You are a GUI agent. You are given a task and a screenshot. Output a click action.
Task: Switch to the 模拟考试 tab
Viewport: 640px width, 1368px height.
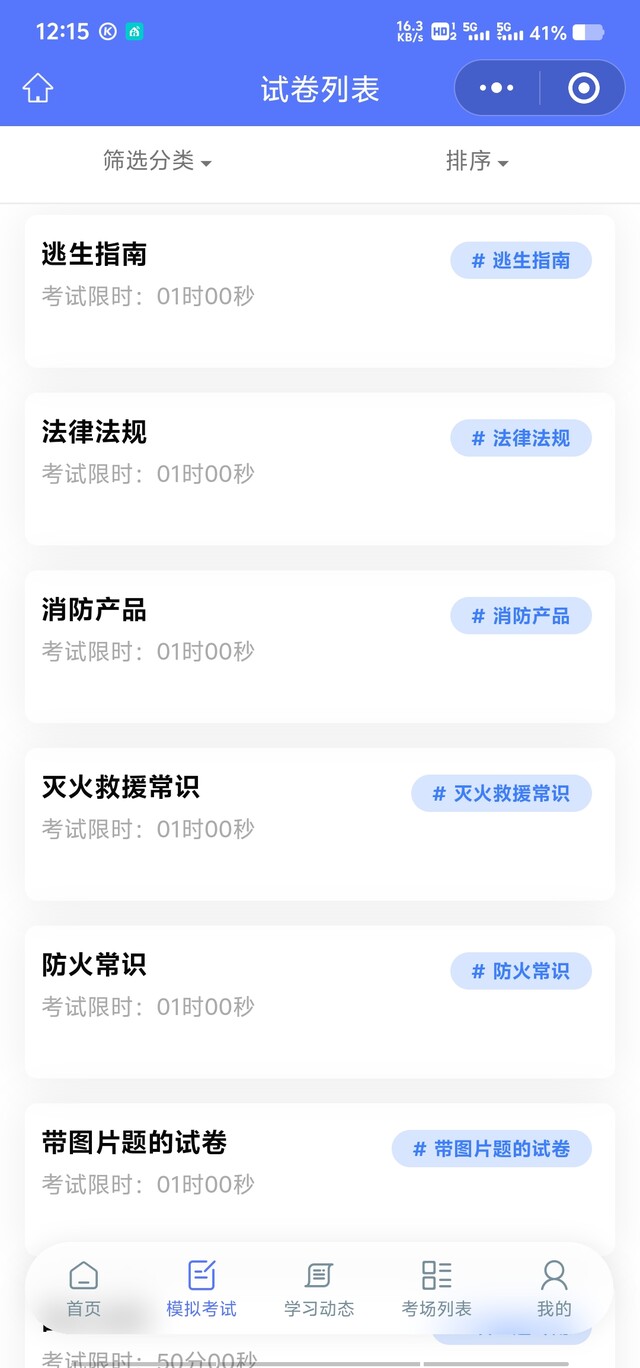(202, 1288)
